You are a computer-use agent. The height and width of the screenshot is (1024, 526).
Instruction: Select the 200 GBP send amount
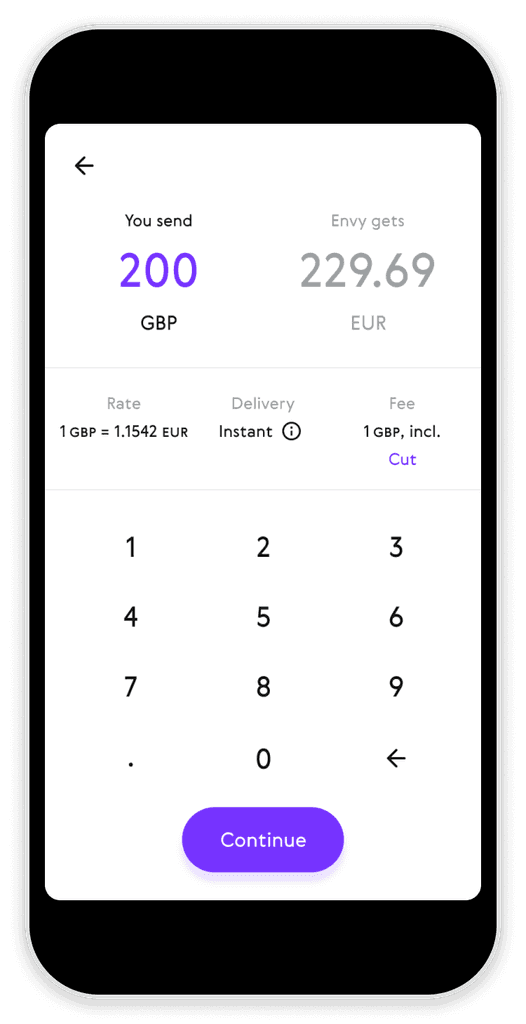coord(159,271)
